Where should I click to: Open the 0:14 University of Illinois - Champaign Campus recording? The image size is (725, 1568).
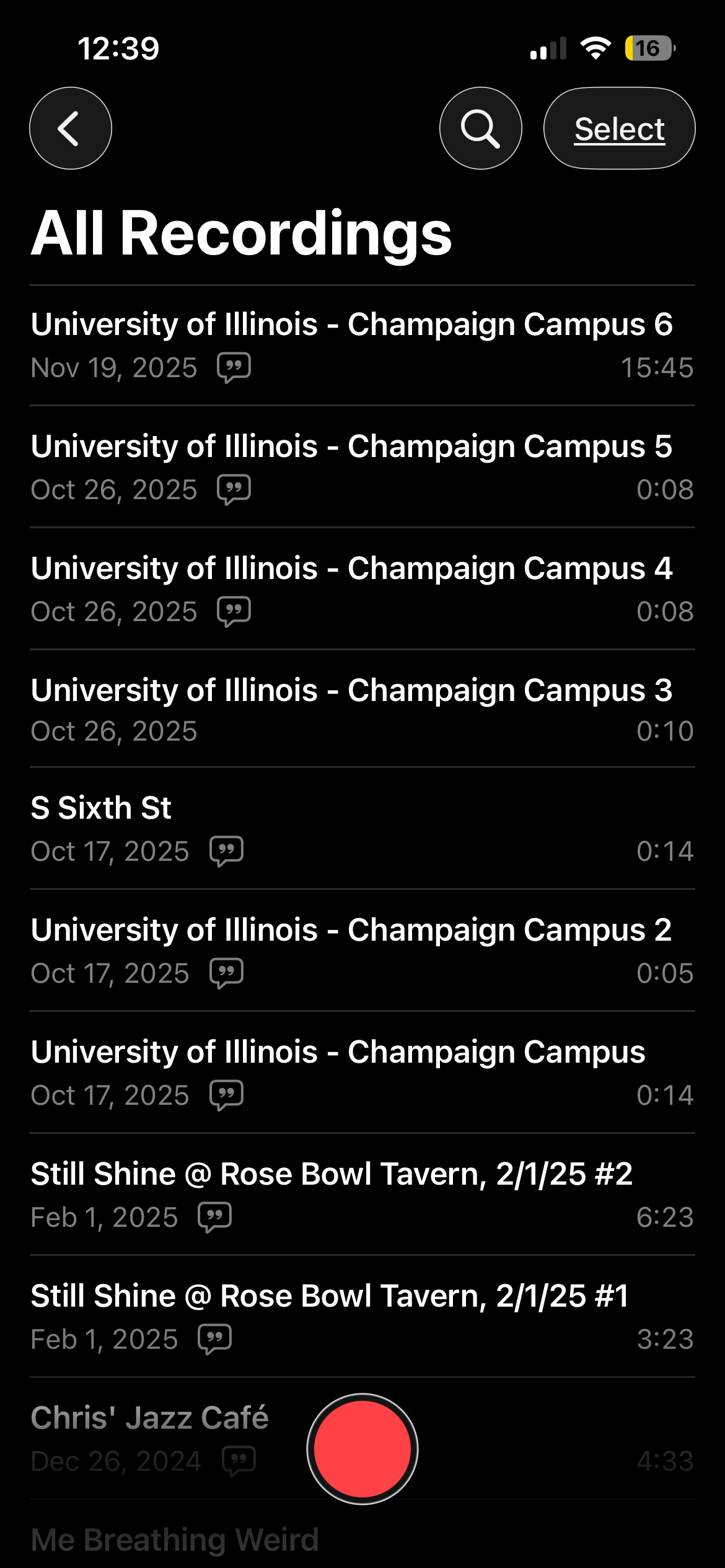(351, 1073)
